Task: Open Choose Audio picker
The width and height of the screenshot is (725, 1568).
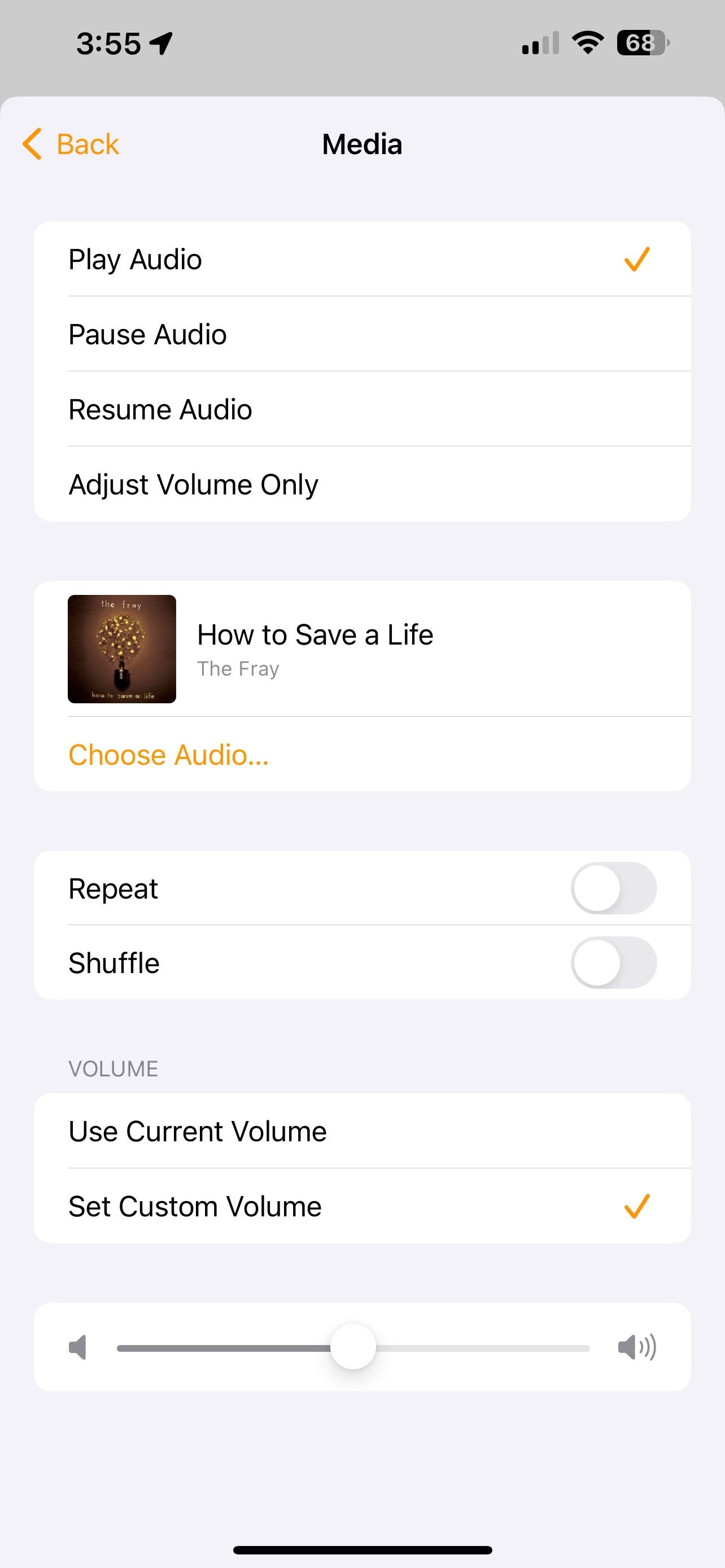Action: coord(168,754)
